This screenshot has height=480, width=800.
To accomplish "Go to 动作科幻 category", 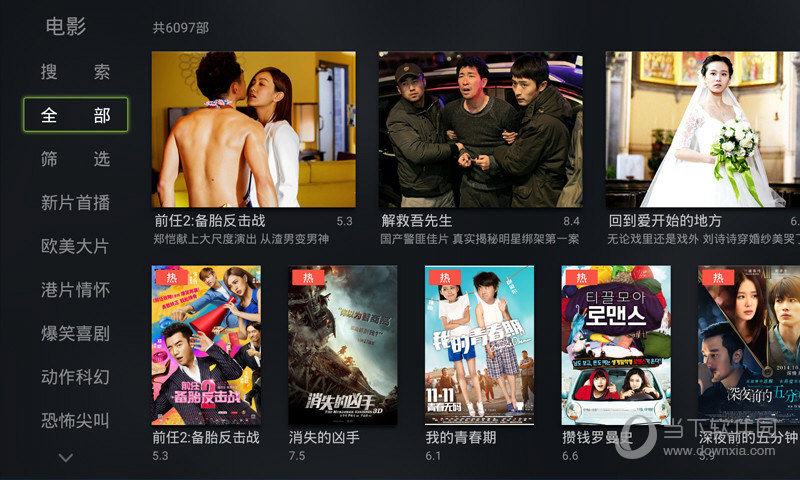I will point(75,377).
